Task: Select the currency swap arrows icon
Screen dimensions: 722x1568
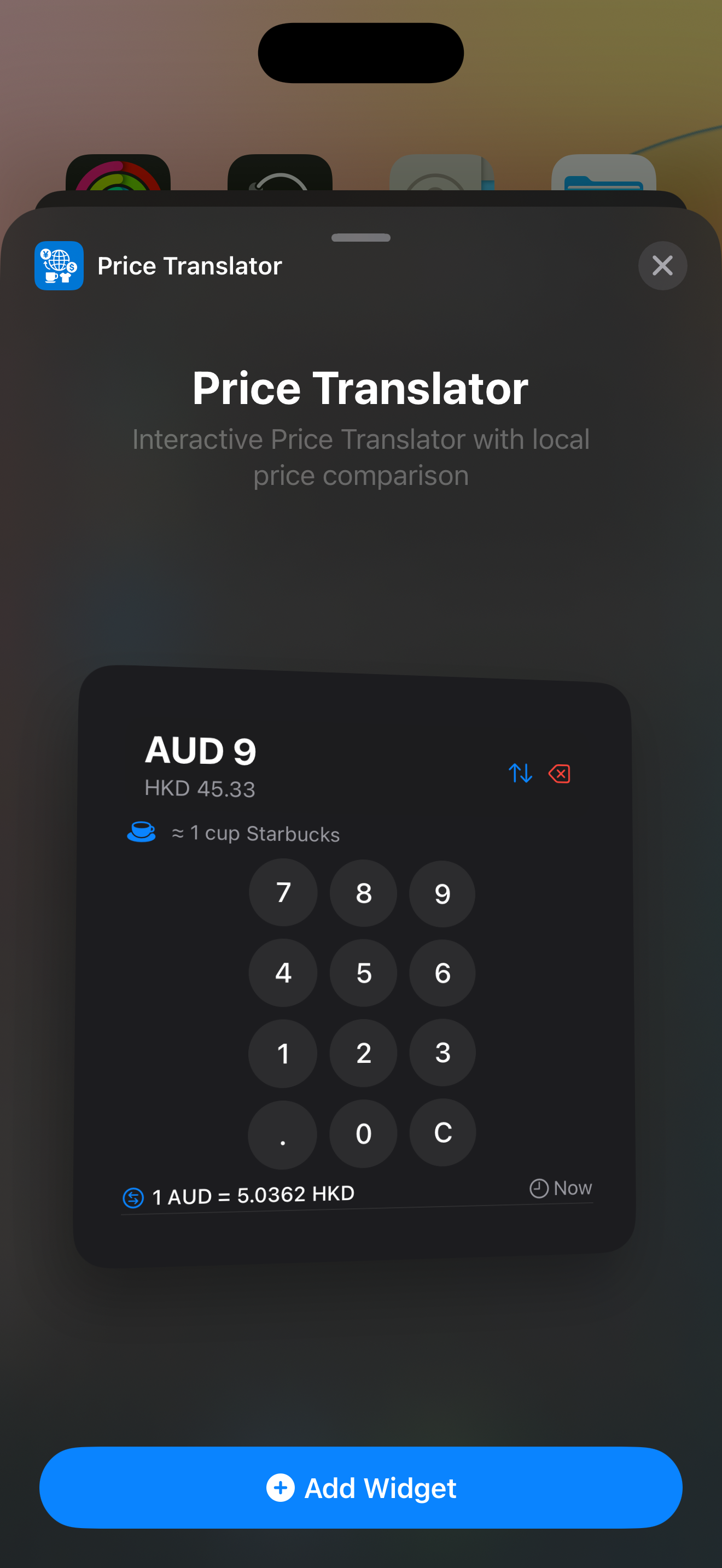Action: pos(520,773)
